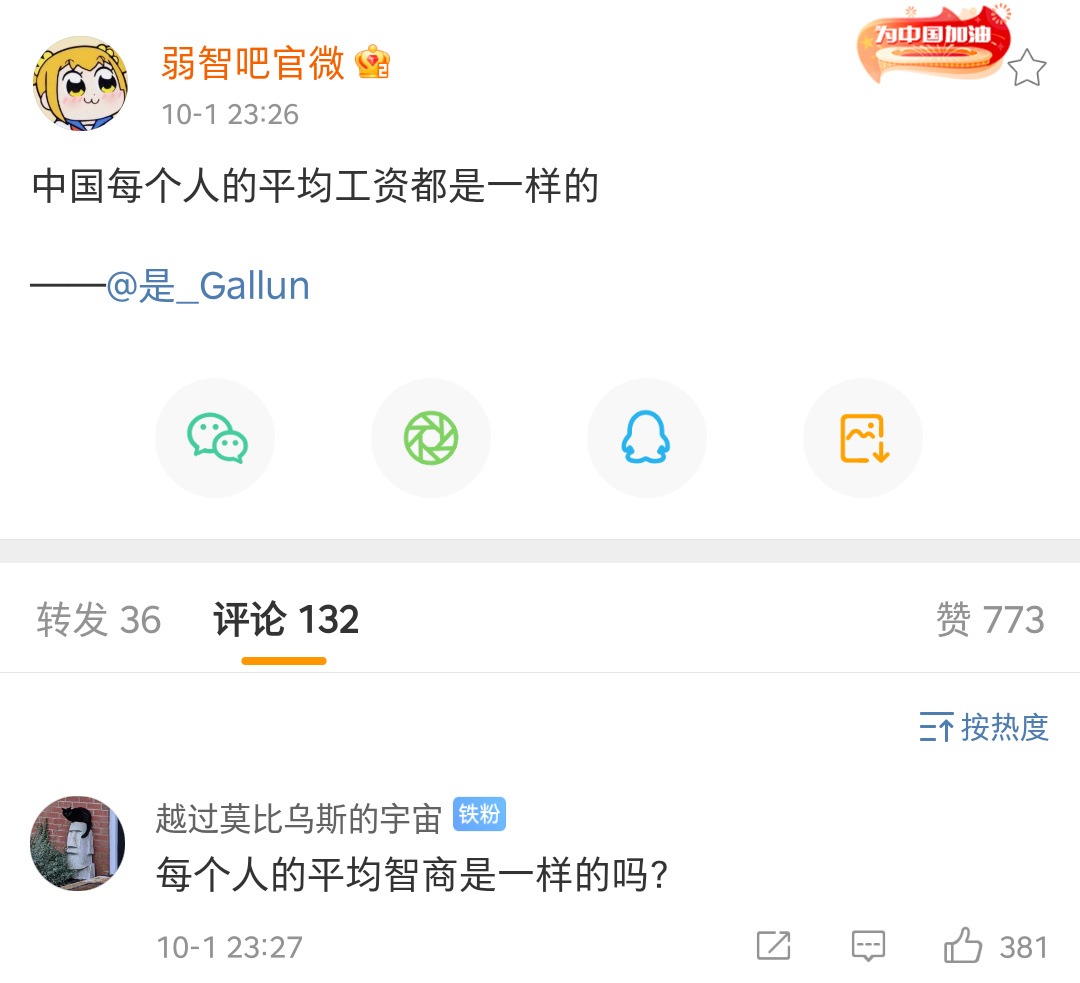
Task: Switch to the 转发 36 tab
Action: pyautogui.click(x=98, y=620)
